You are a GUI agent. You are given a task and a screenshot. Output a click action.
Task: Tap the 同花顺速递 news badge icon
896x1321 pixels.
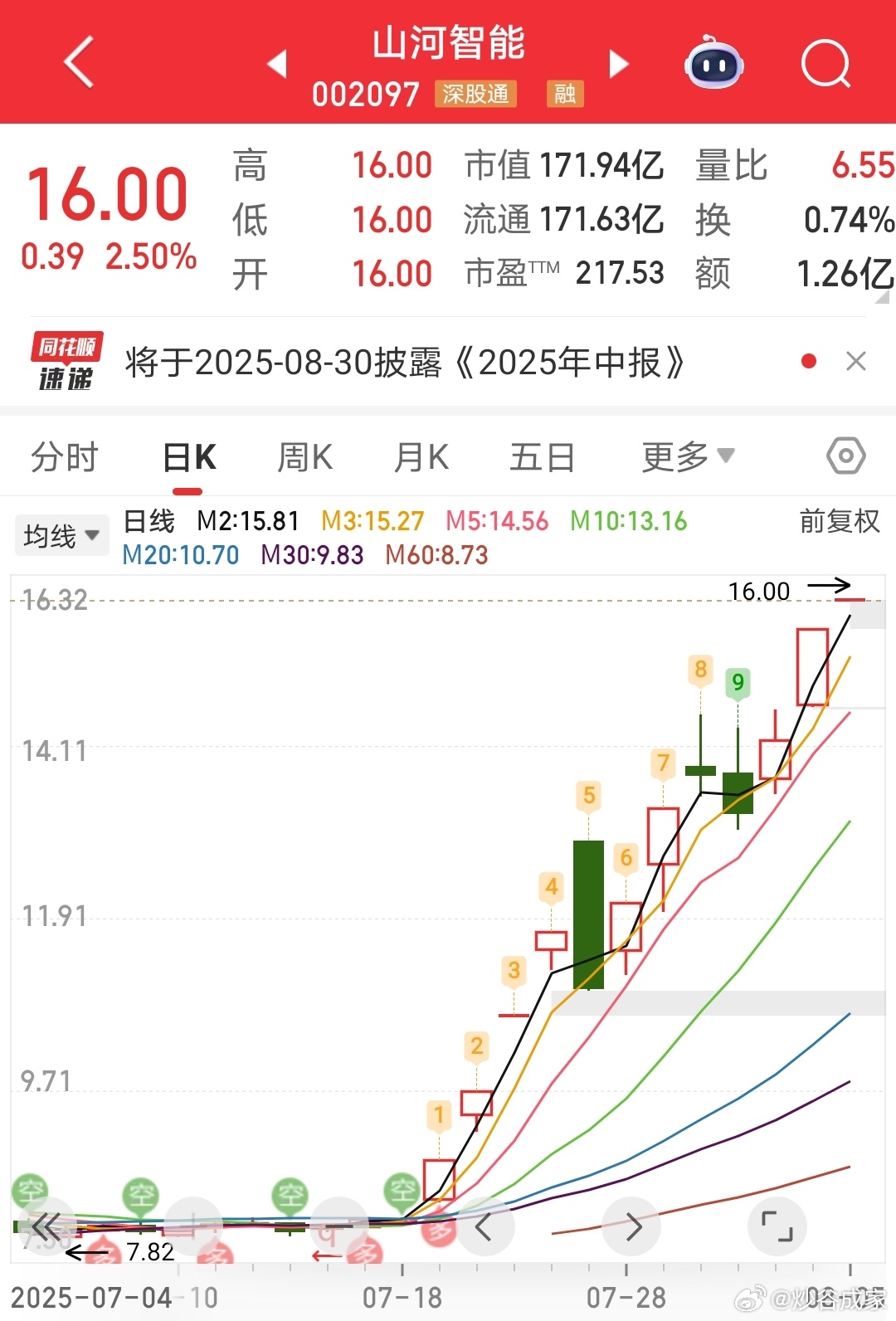(66, 360)
